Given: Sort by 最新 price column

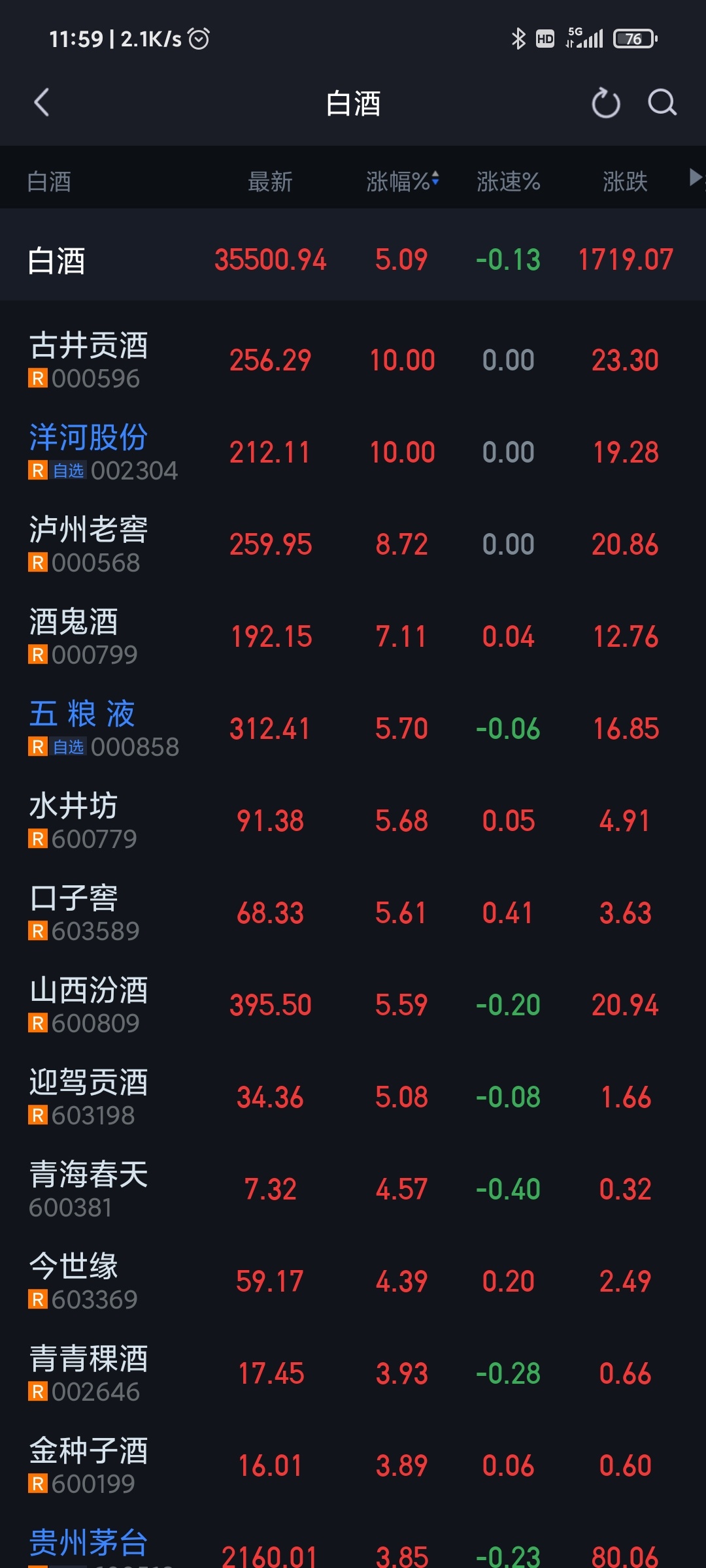Looking at the screenshot, I should (x=270, y=181).
